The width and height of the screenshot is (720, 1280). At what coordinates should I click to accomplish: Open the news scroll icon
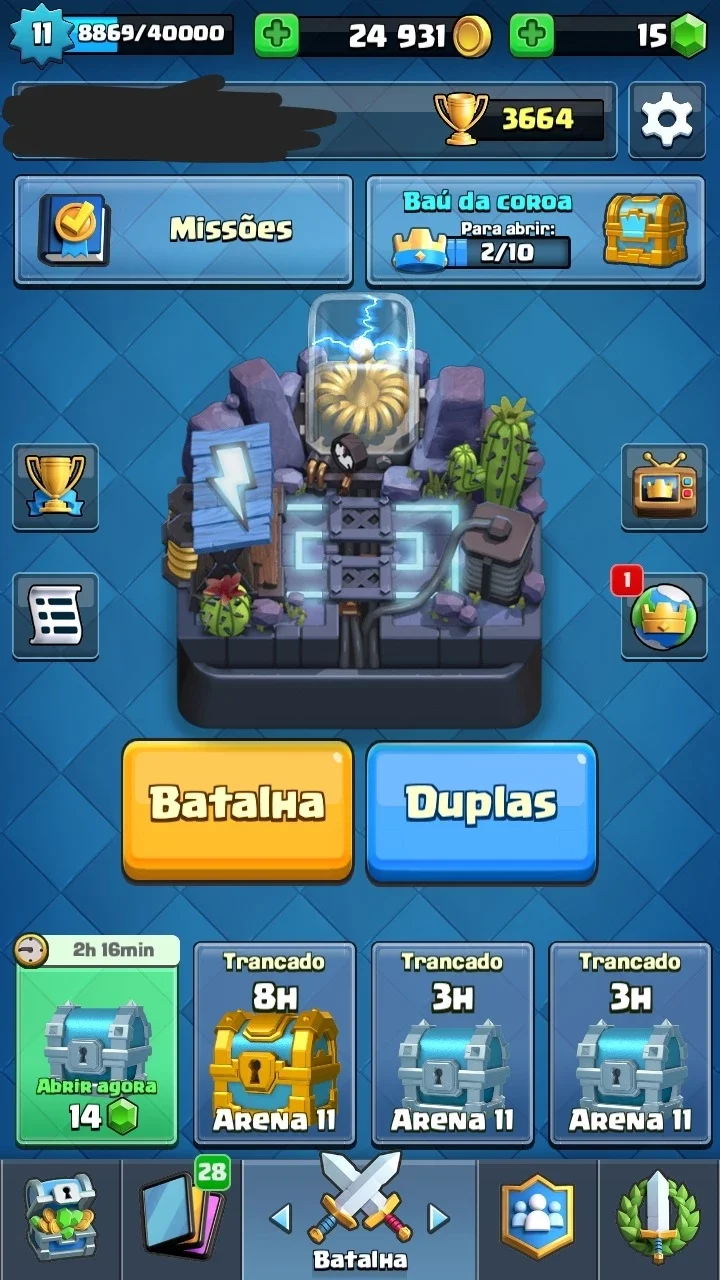tap(55, 616)
